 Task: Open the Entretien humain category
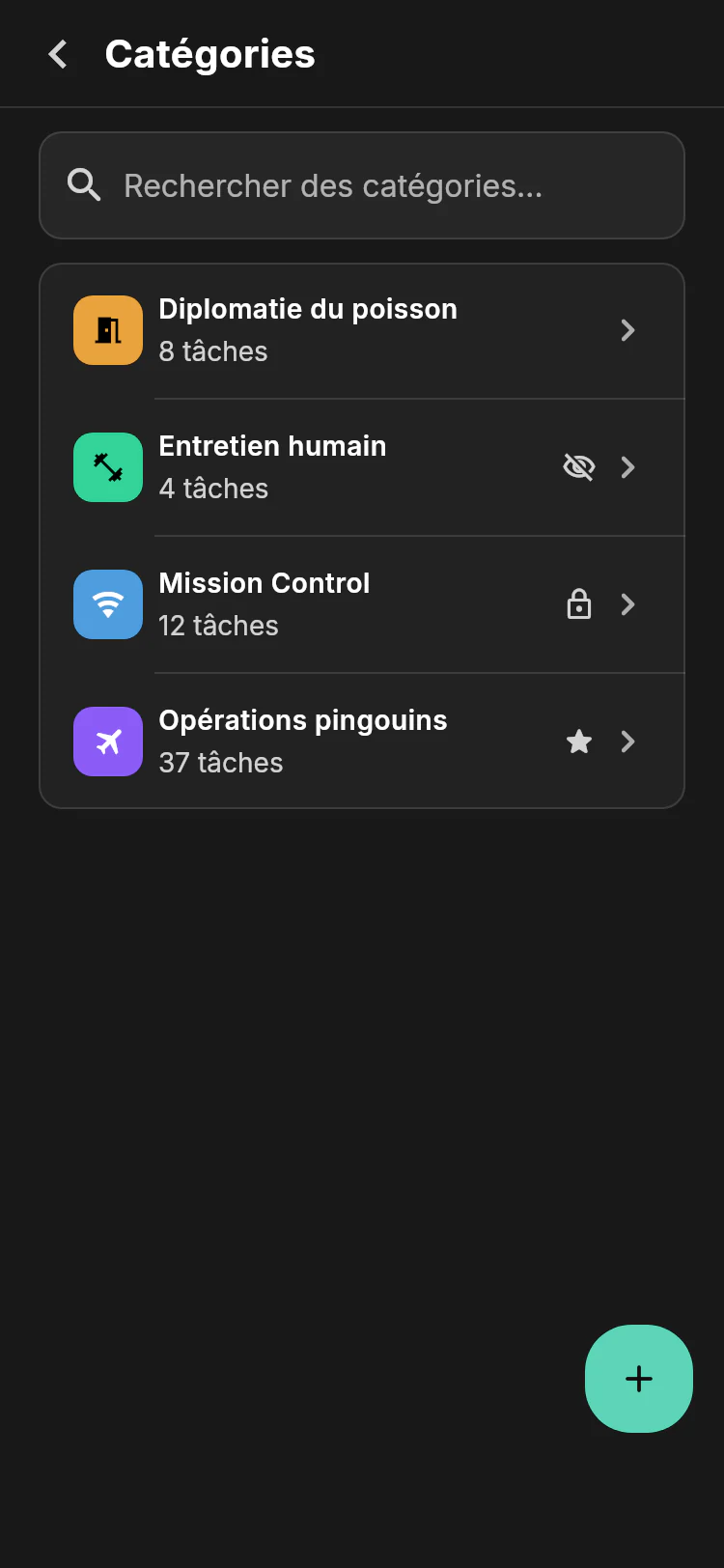(362, 467)
